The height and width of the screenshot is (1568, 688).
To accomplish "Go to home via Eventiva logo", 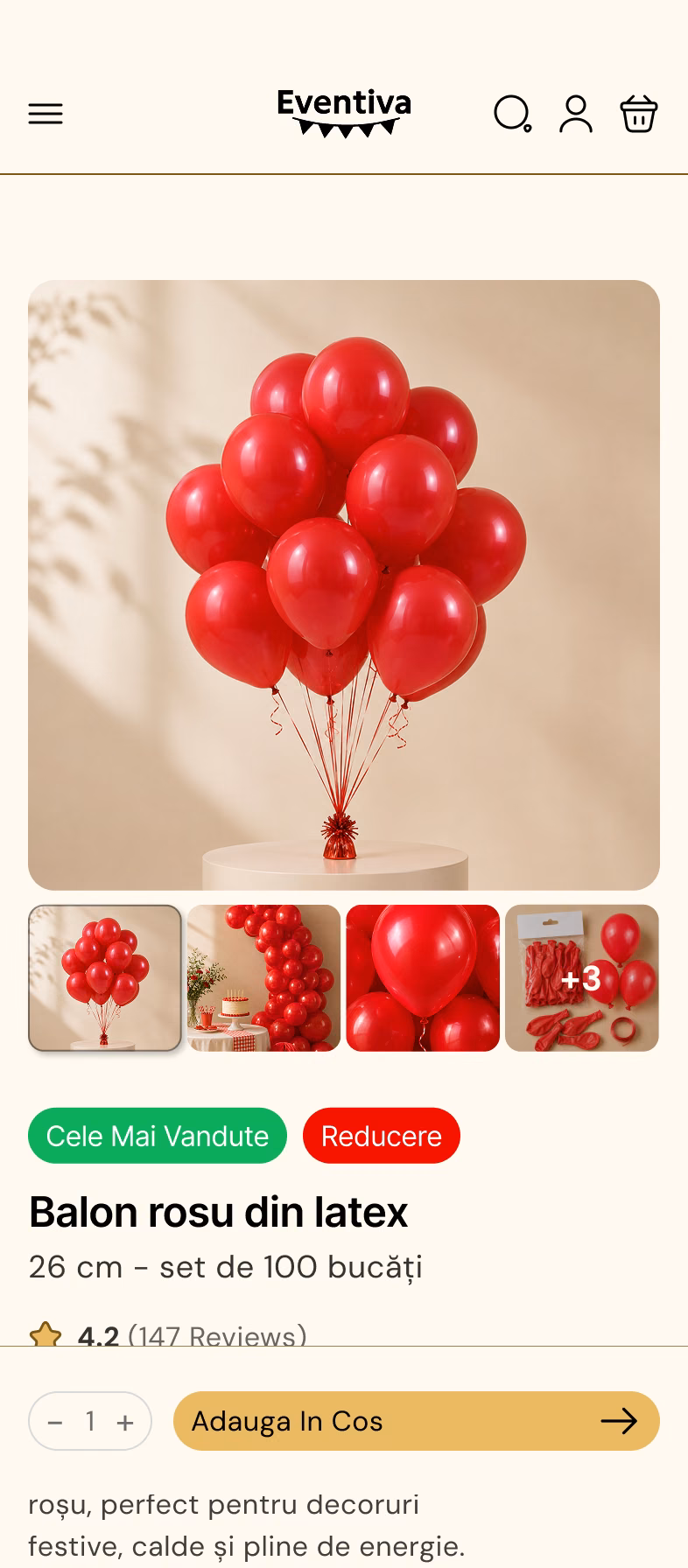I will point(344,114).
